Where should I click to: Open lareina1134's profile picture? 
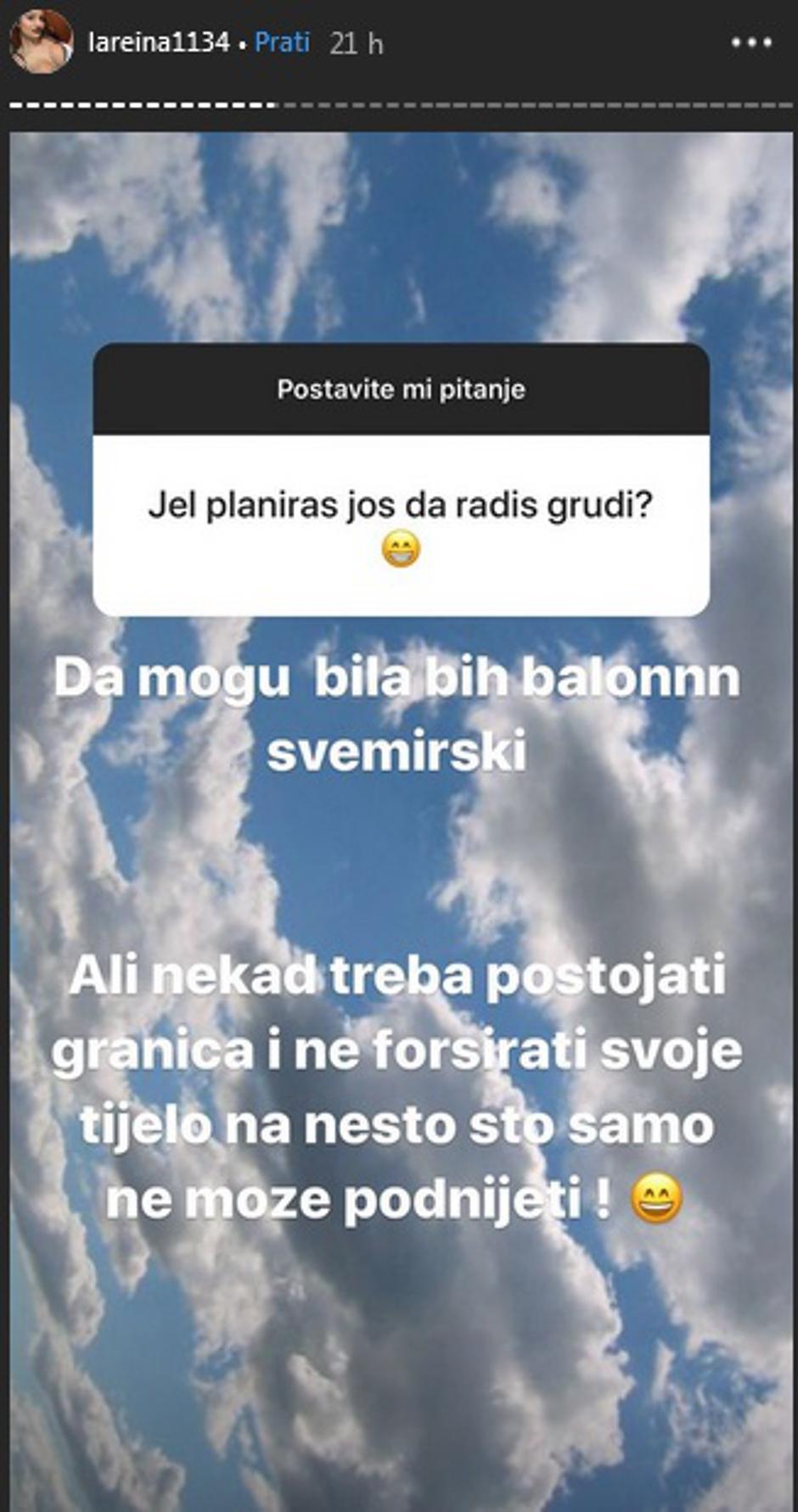pos(40,42)
